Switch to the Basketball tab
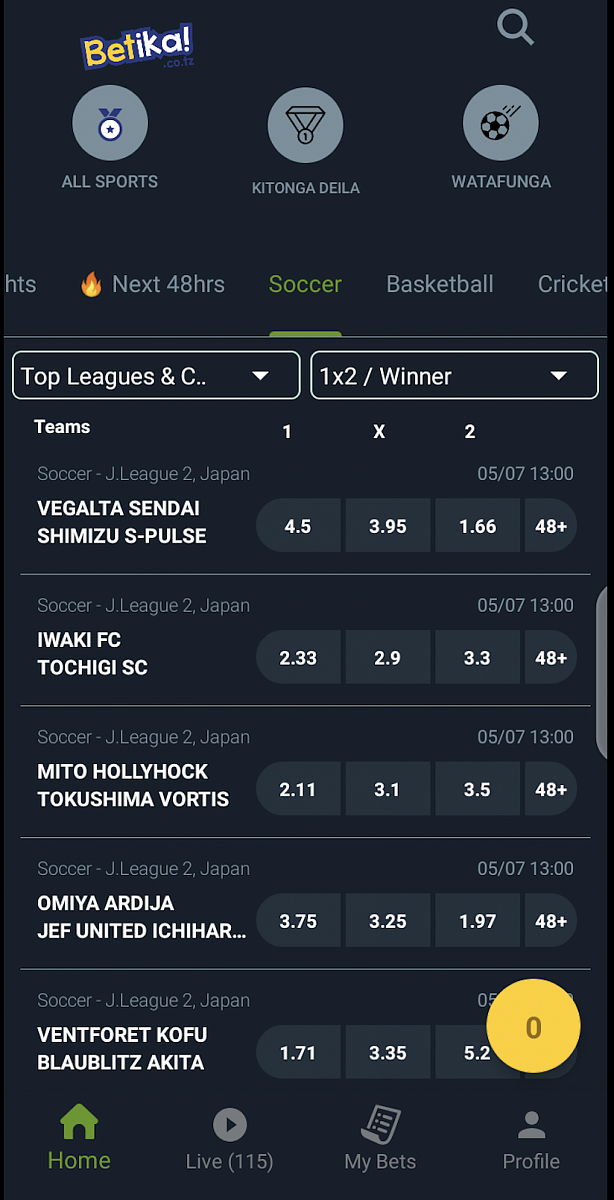Screen dimensions: 614x1200 point(440,284)
